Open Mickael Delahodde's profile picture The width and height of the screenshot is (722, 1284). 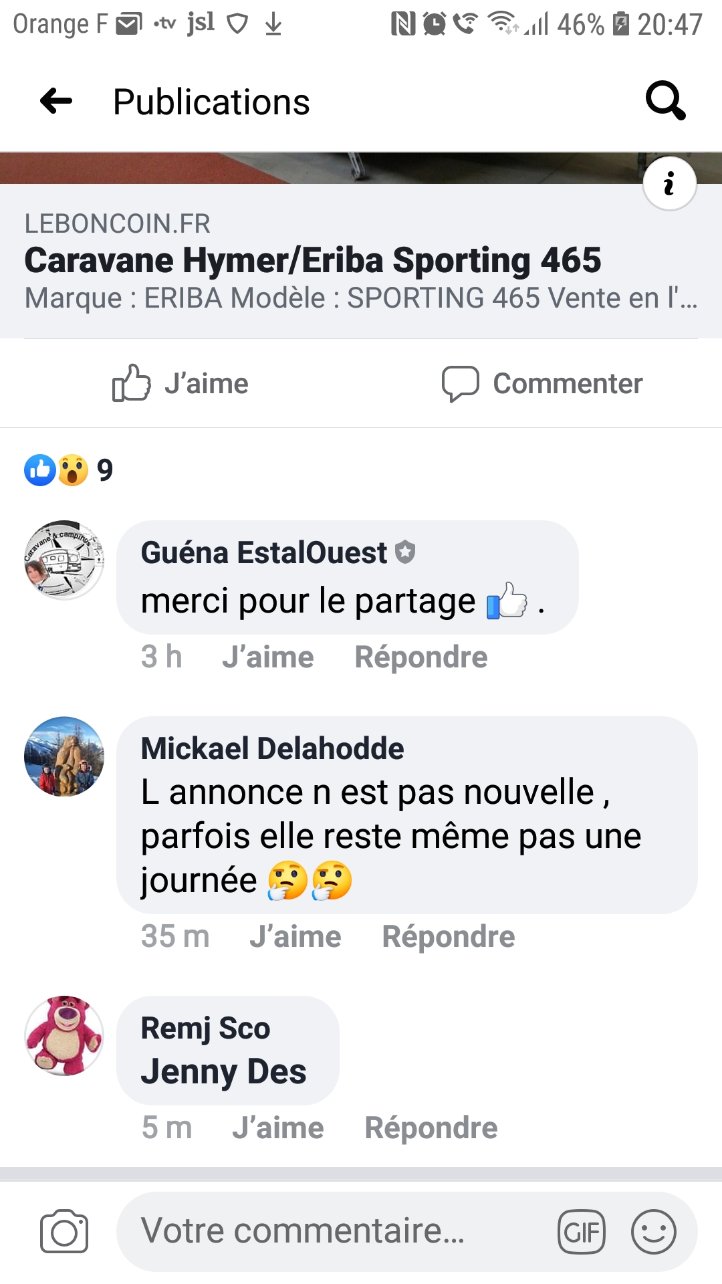click(x=64, y=757)
